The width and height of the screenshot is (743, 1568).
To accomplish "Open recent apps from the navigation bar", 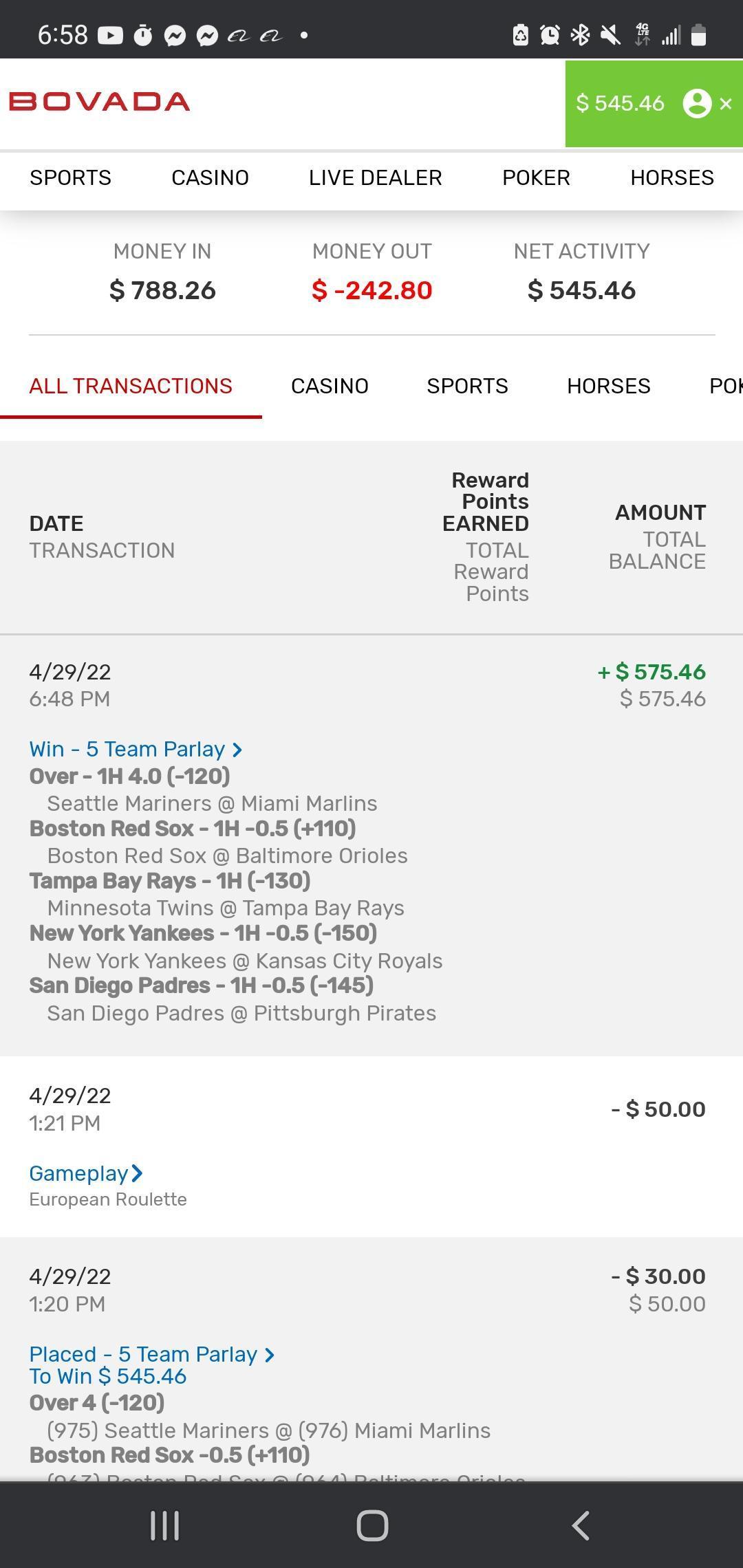I will 164,1525.
